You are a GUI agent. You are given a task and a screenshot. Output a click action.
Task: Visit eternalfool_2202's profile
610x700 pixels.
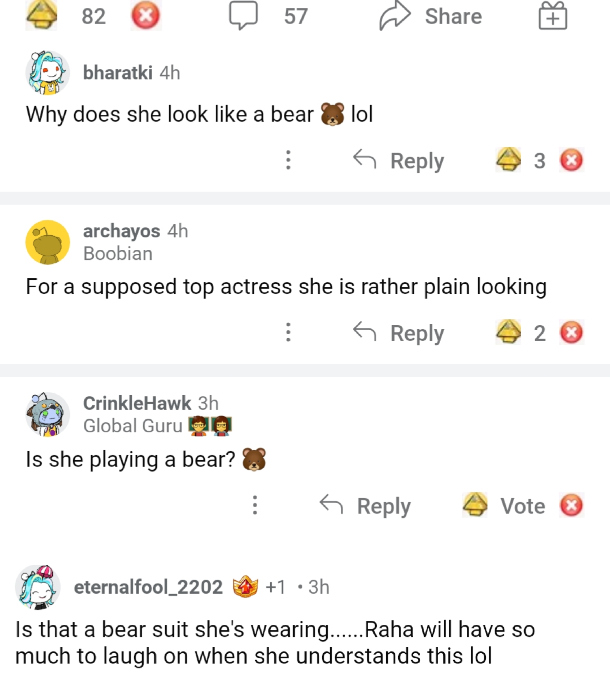point(148,587)
